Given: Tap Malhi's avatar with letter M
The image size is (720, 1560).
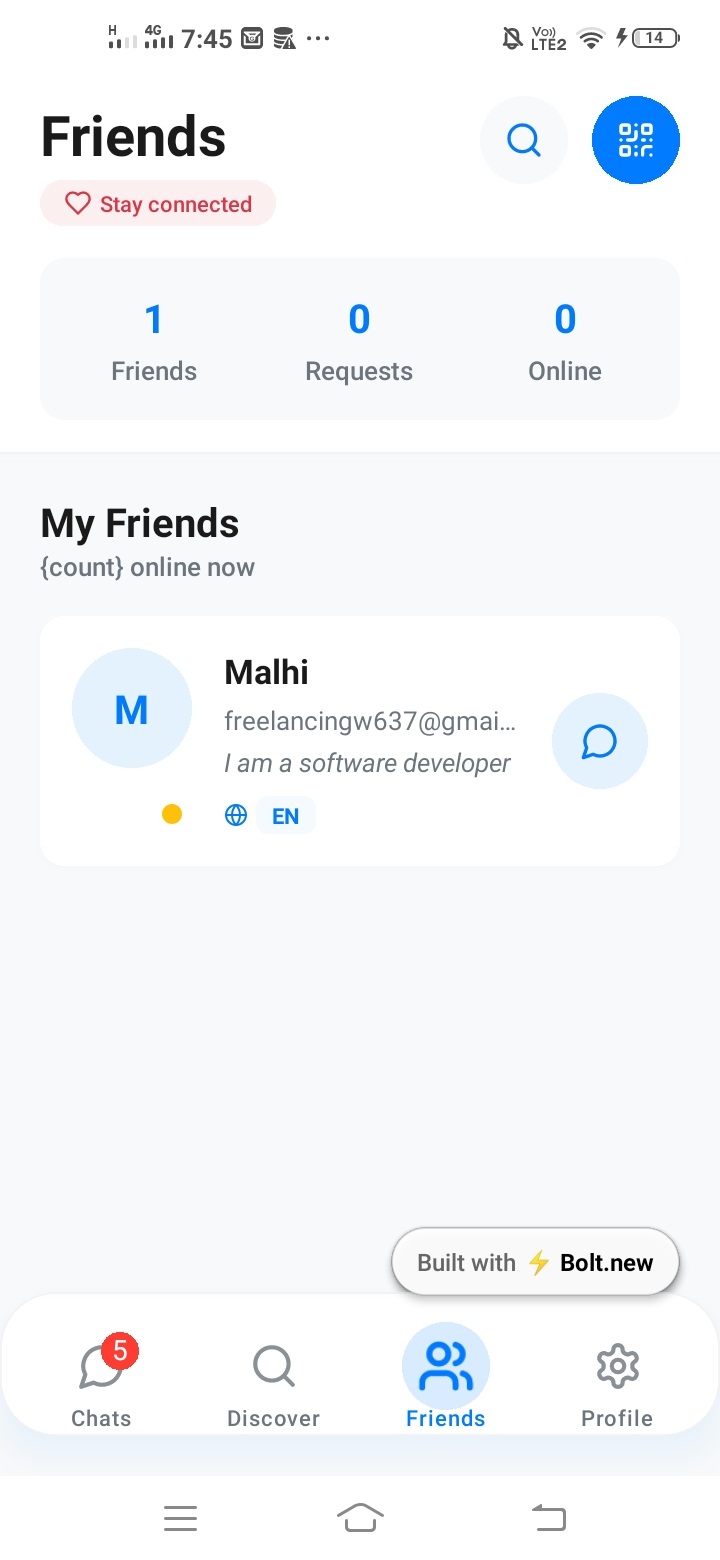Looking at the screenshot, I should (x=131, y=707).
